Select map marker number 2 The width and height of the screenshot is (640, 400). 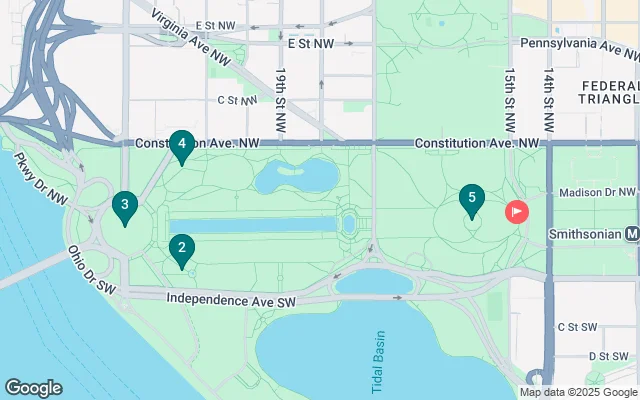pos(181,249)
